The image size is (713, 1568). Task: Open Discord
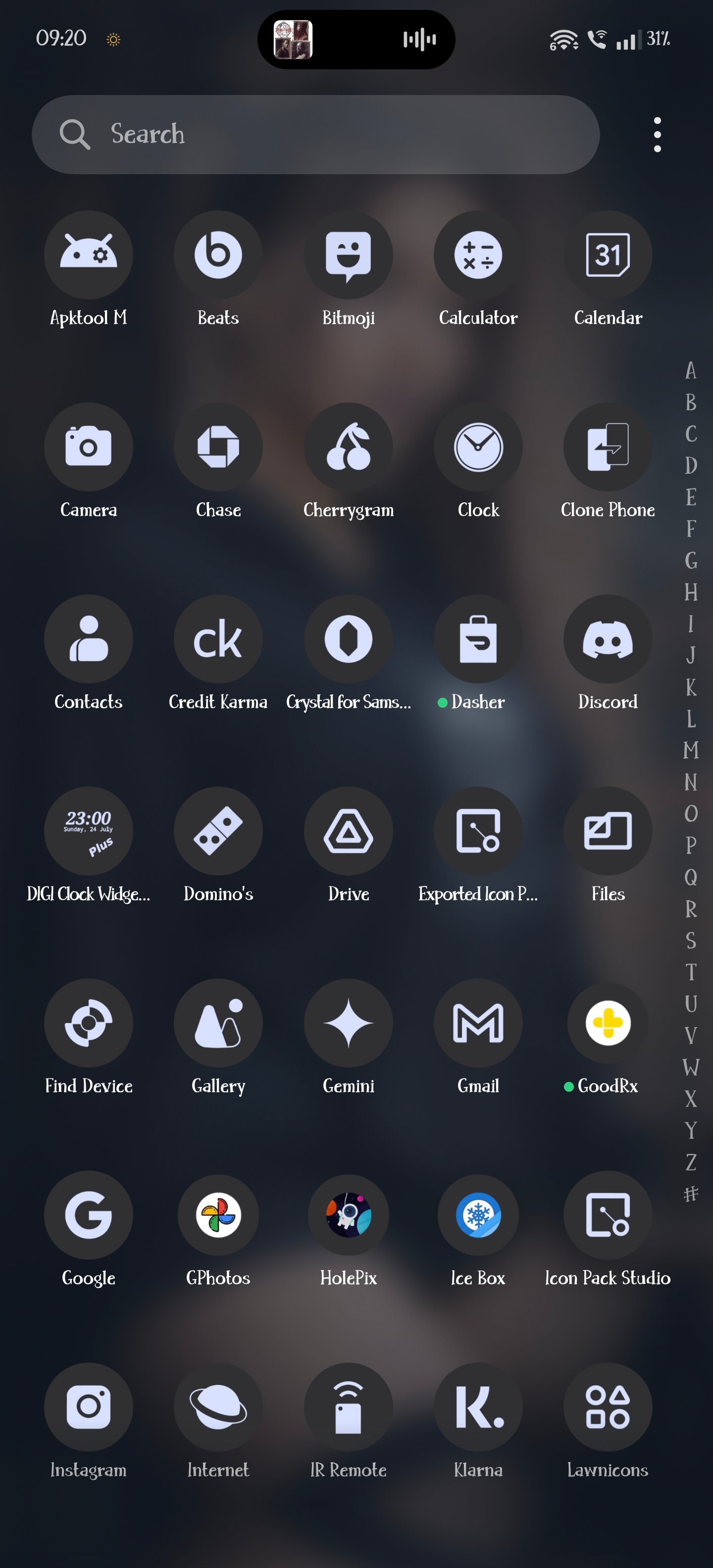click(x=608, y=639)
